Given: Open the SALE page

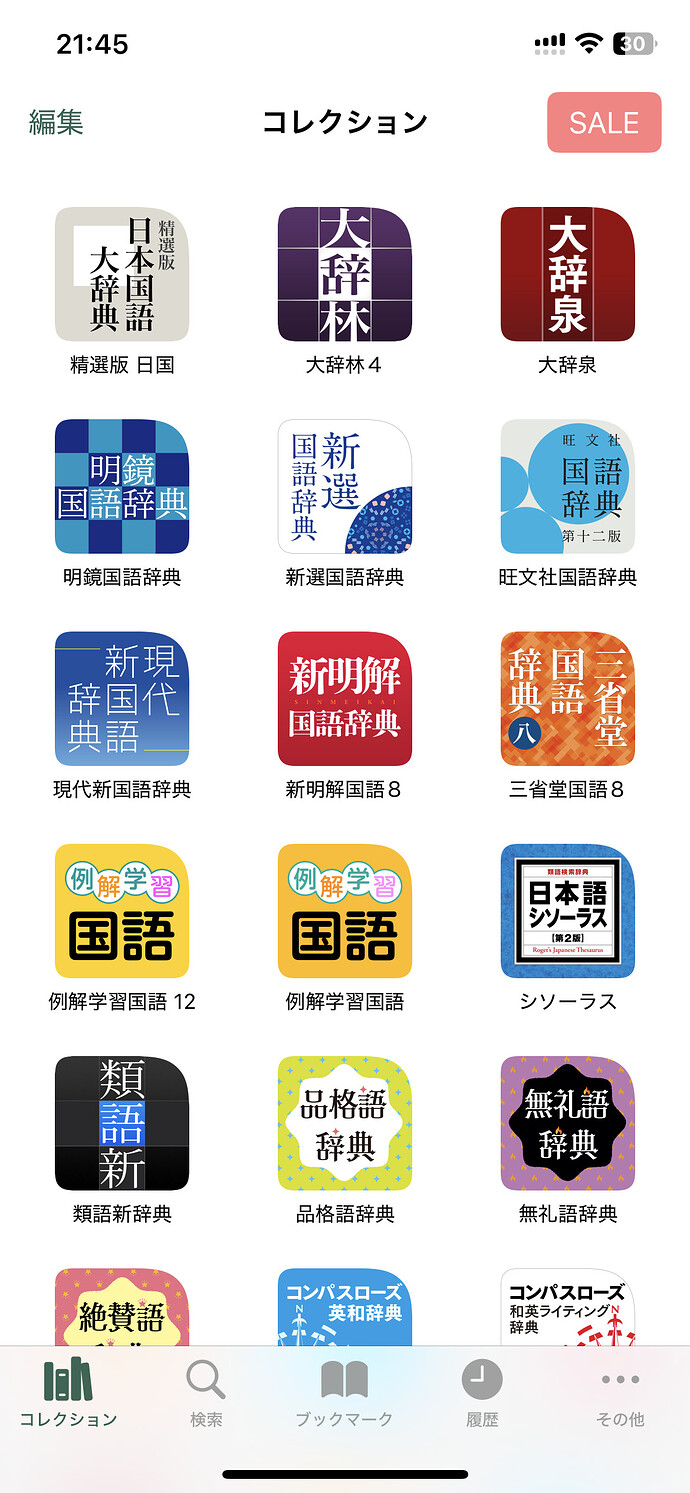Looking at the screenshot, I should click(x=604, y=122).
